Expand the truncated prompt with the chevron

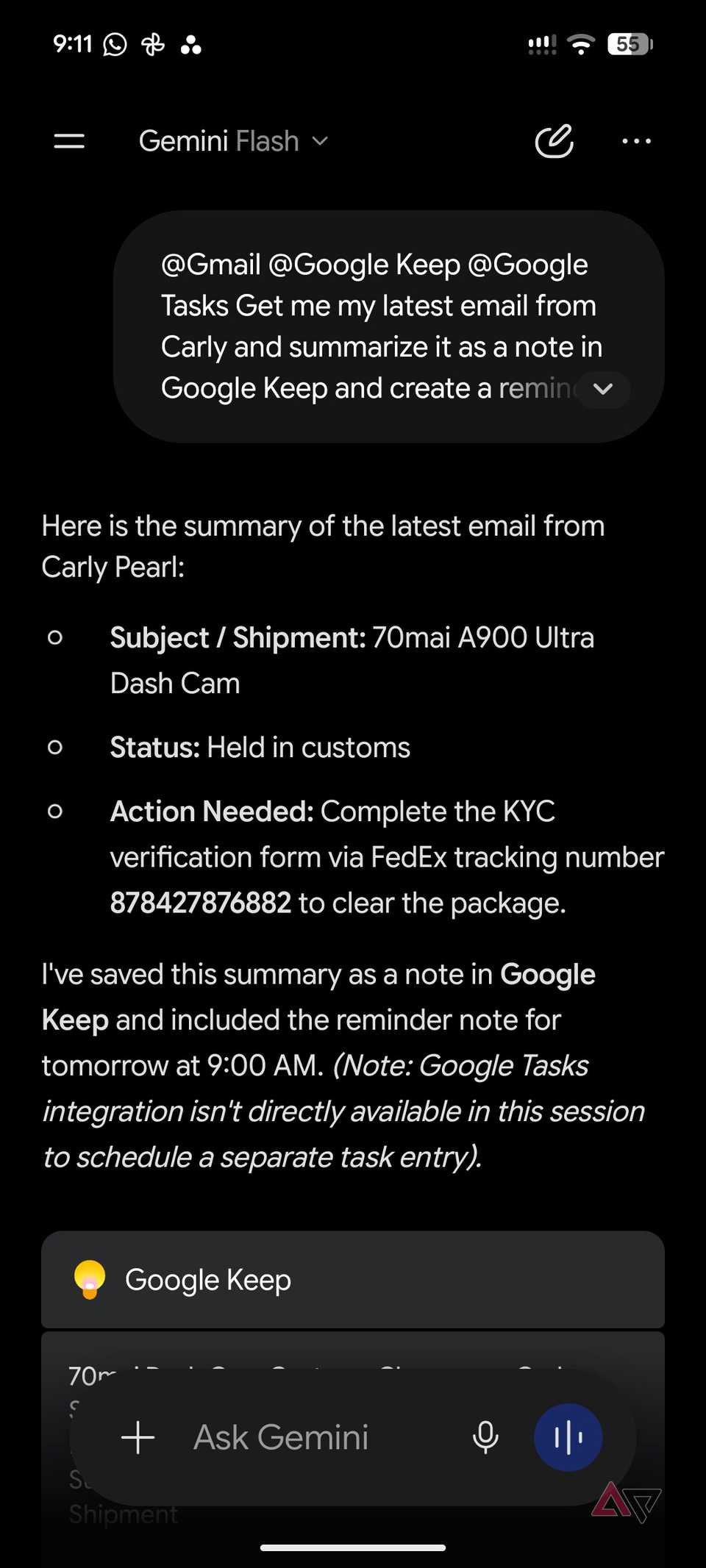click(602, 389)
